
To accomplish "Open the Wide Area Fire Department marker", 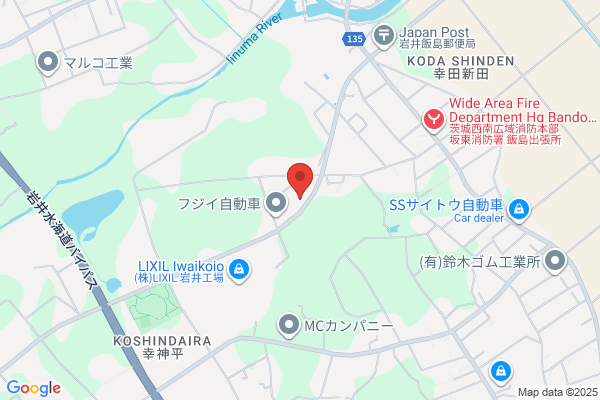I will [x=434, y=121].
